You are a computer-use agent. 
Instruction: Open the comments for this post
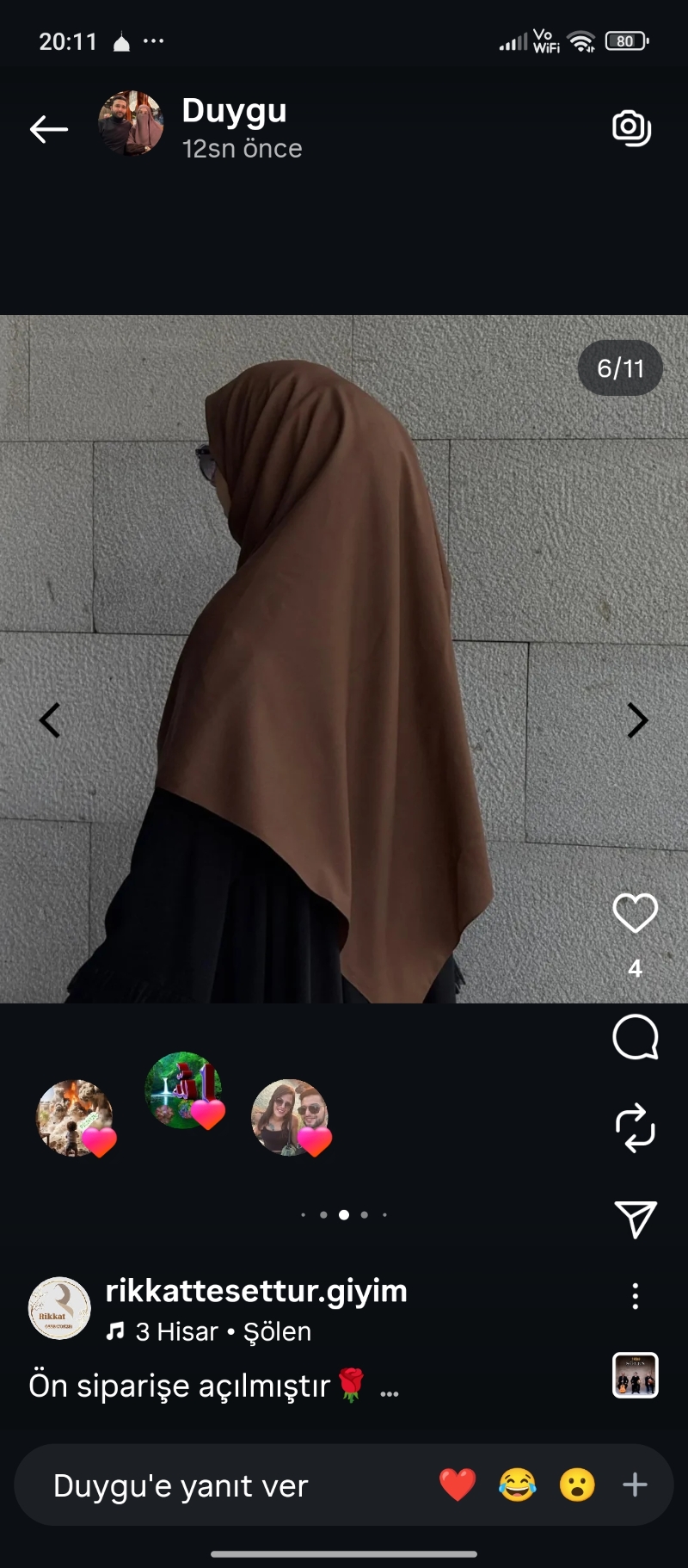(635, 1036)
